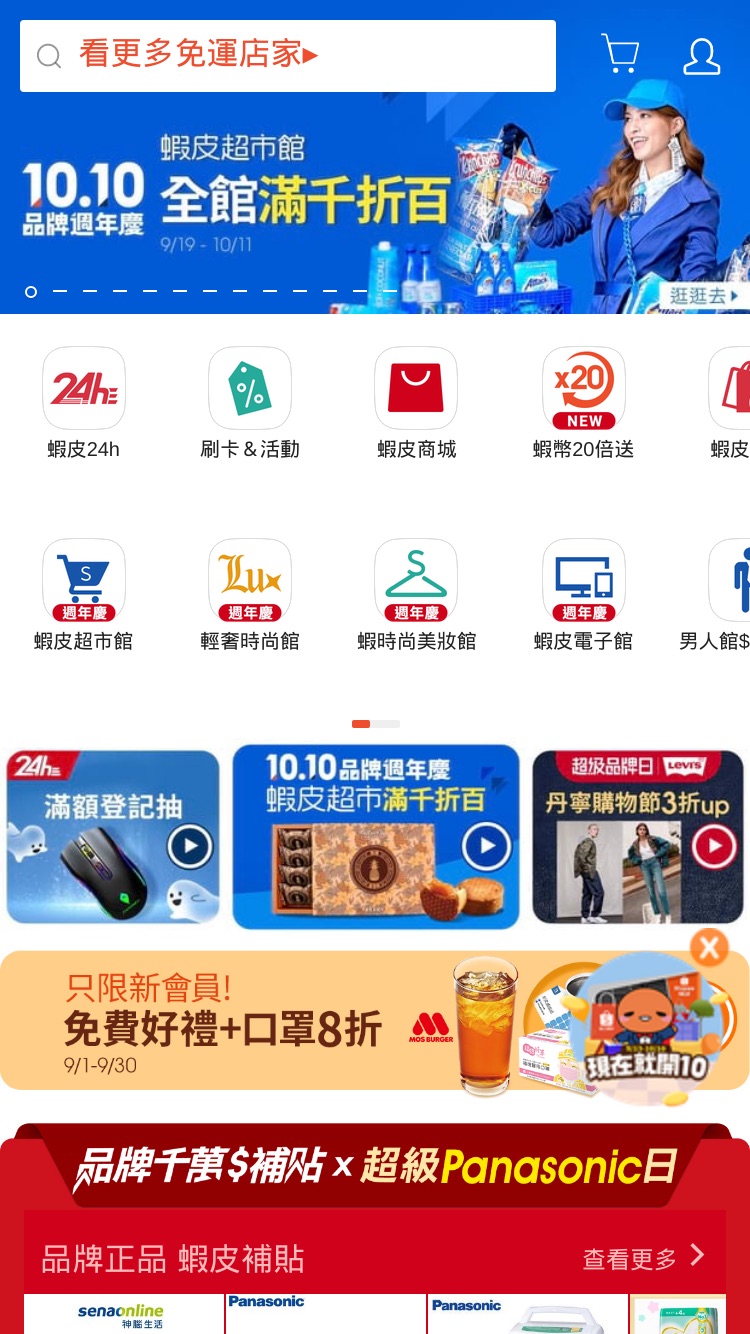Open the search box for 看更多免運店家
This screenshot has height=1334, width=750.
tap(288, 56)
